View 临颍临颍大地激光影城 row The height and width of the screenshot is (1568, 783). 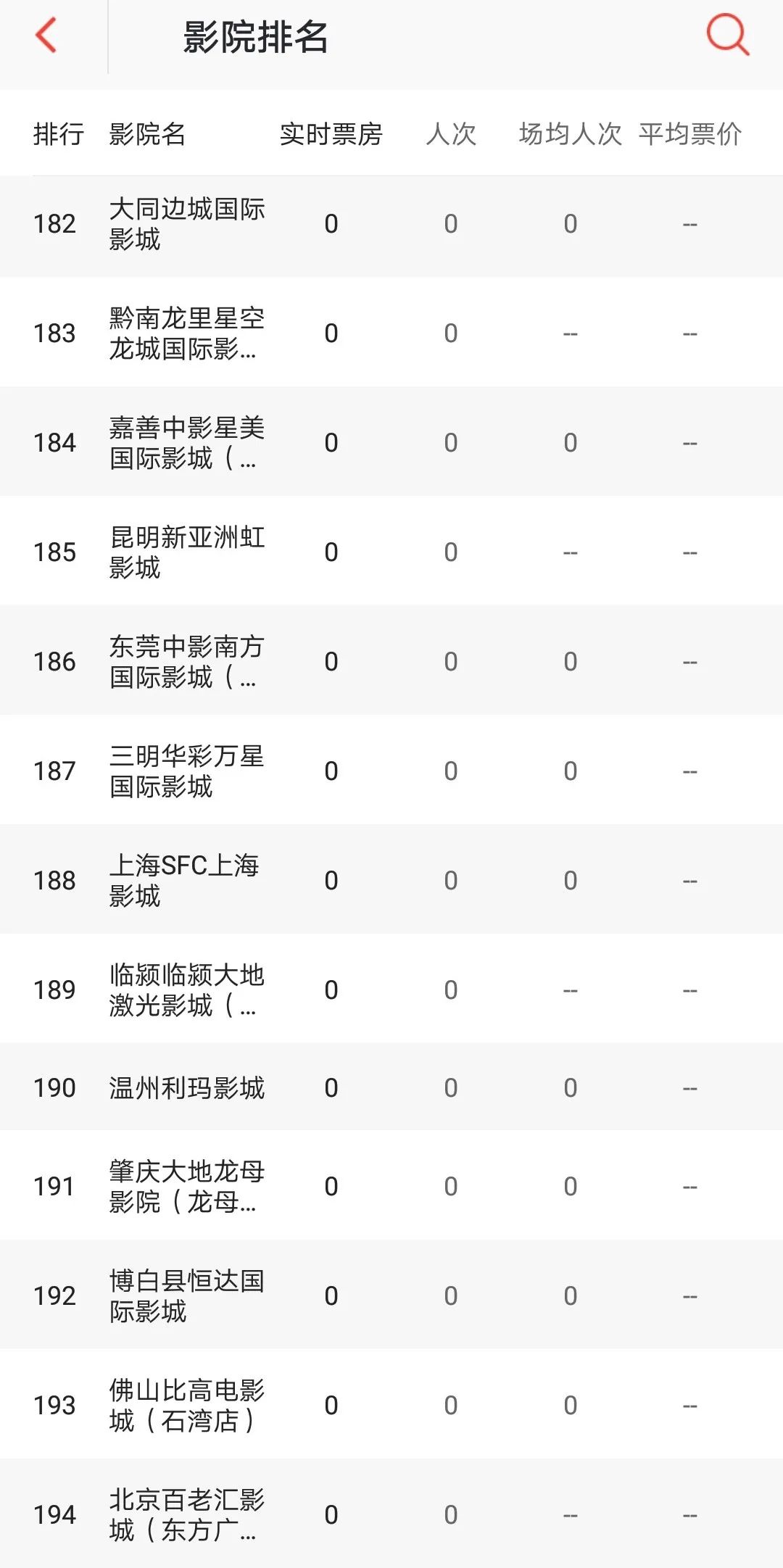point(391,990)
